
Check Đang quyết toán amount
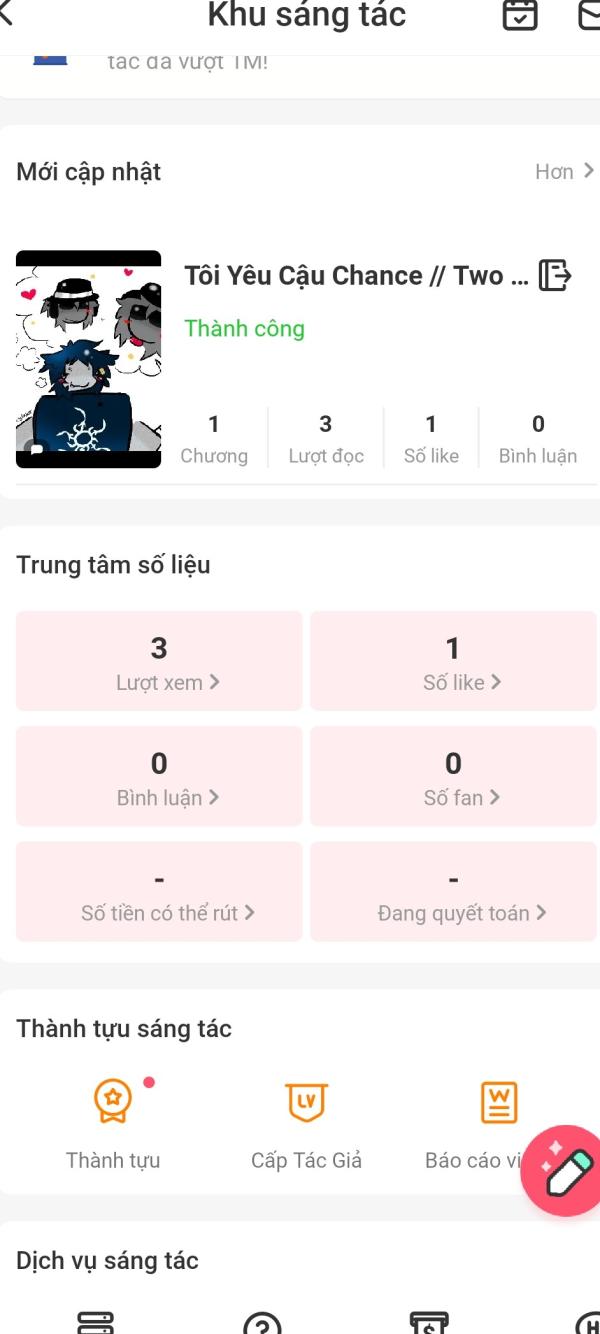453,891
